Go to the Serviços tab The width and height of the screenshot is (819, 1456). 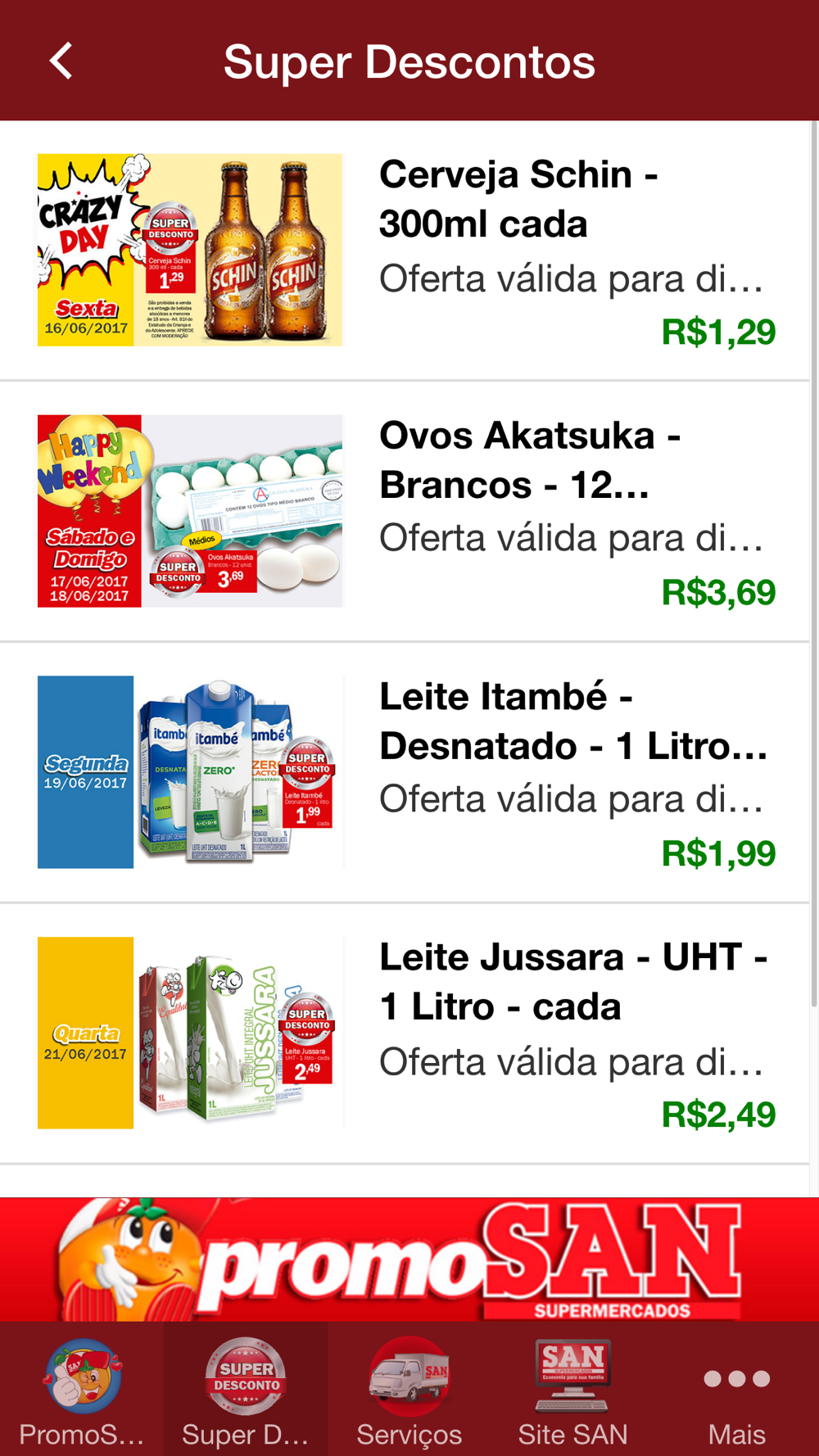point(409,1390)
